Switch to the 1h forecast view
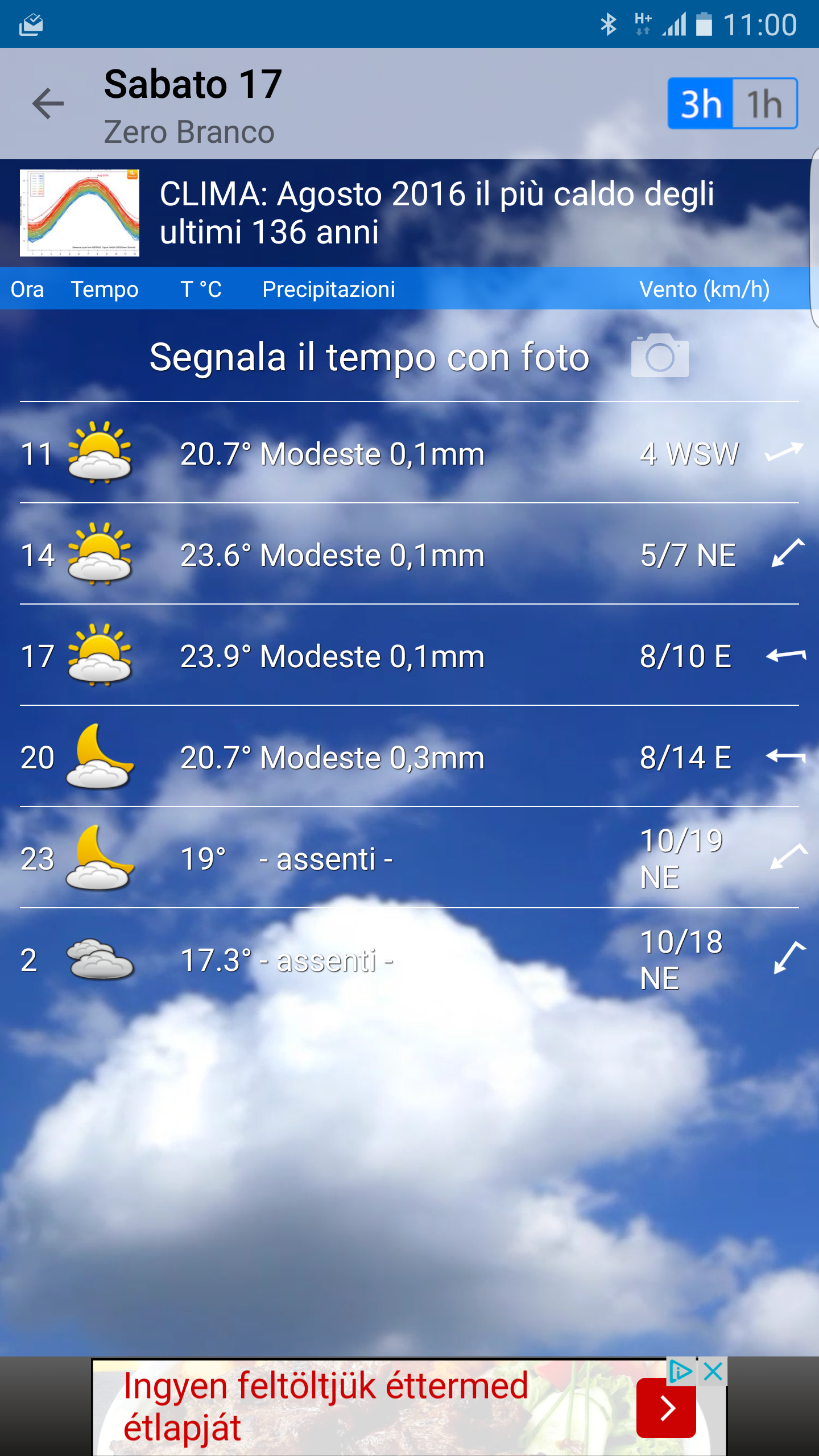819x1456 pixels. point(765,104)
